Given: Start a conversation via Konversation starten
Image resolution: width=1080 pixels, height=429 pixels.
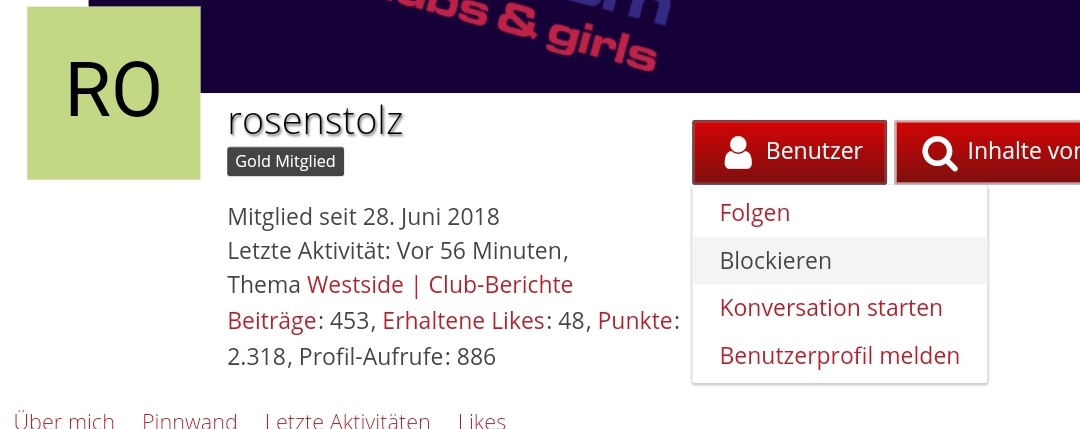Looking at the screenshot, I should pos(831,308).
